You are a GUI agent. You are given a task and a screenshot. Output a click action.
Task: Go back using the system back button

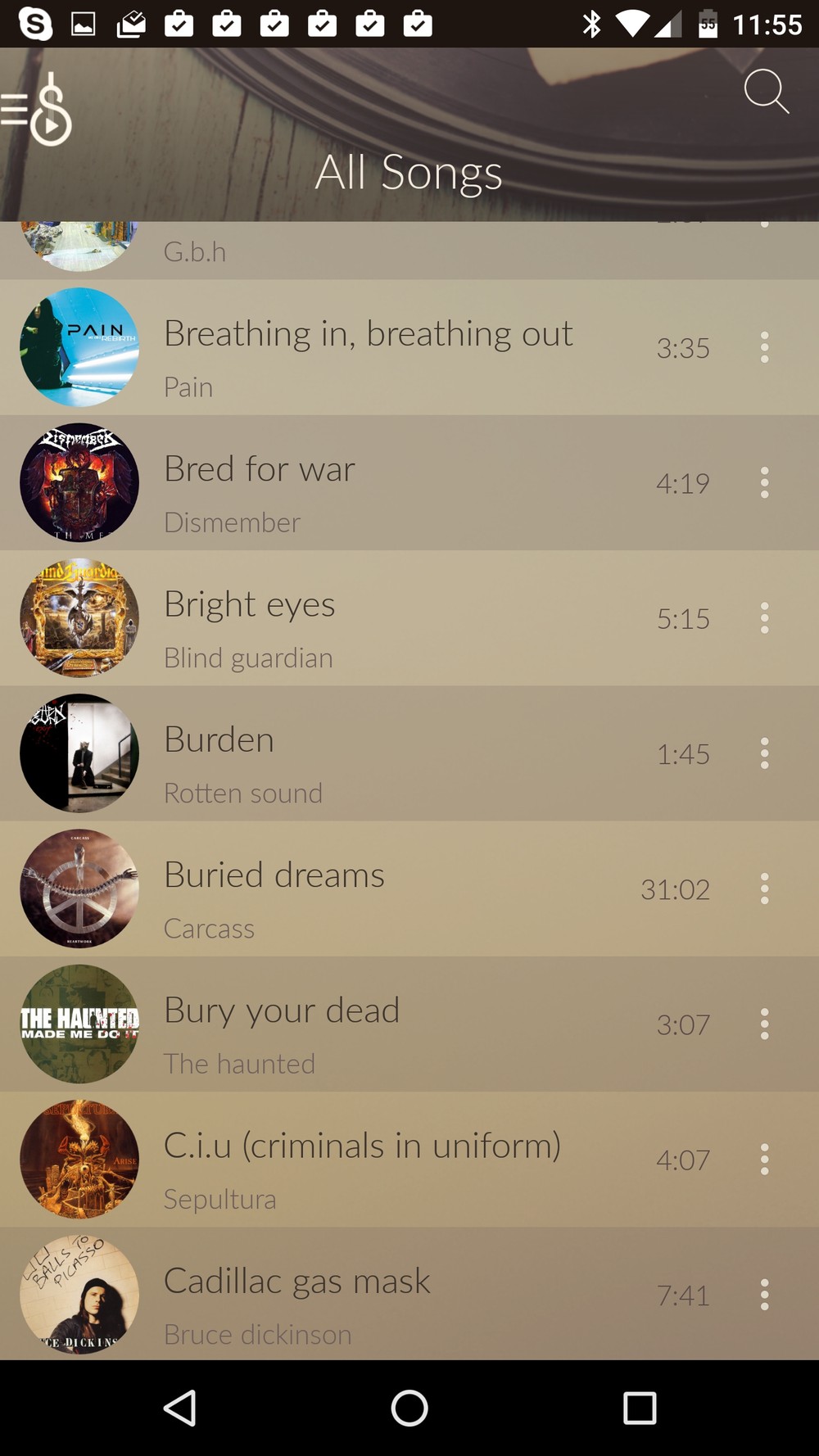pos(180,1409)
